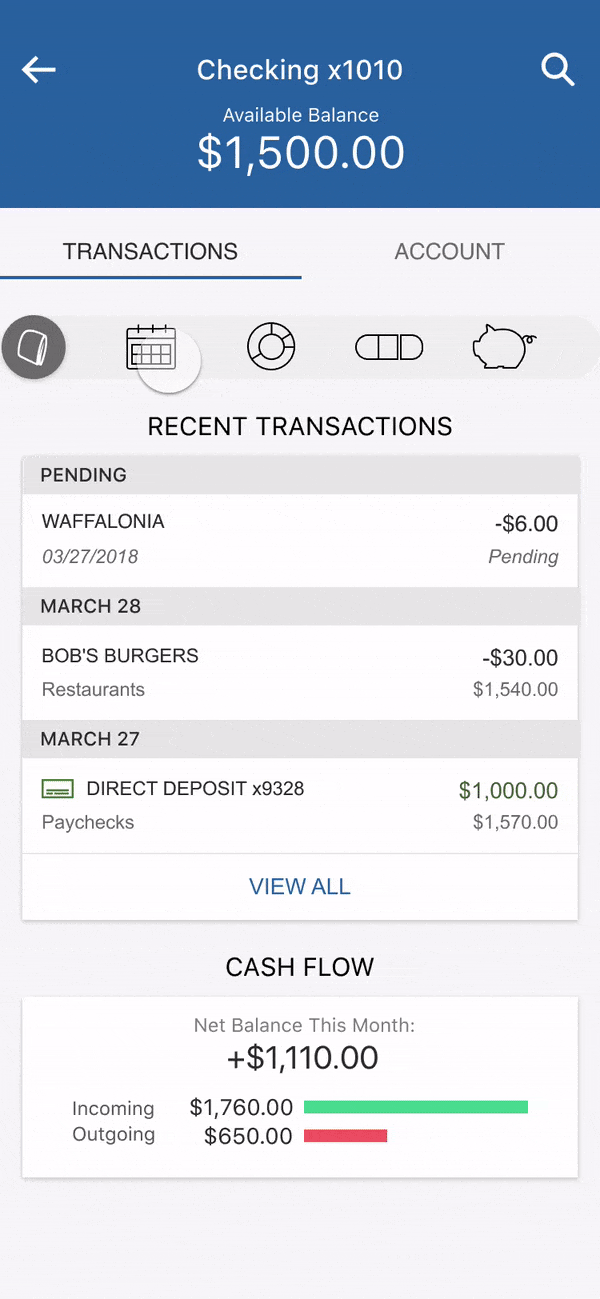Open search for transactions
The image size is (600, 1299).
[558, 70]
